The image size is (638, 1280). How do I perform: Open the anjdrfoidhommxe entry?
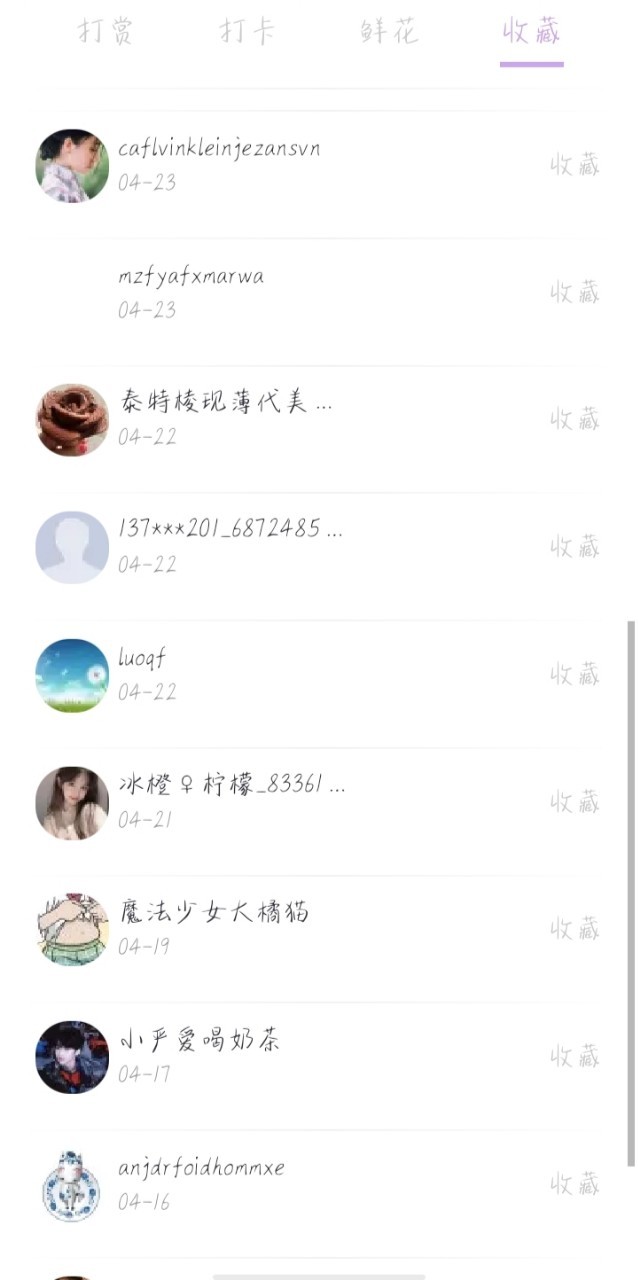[318, 1184]
